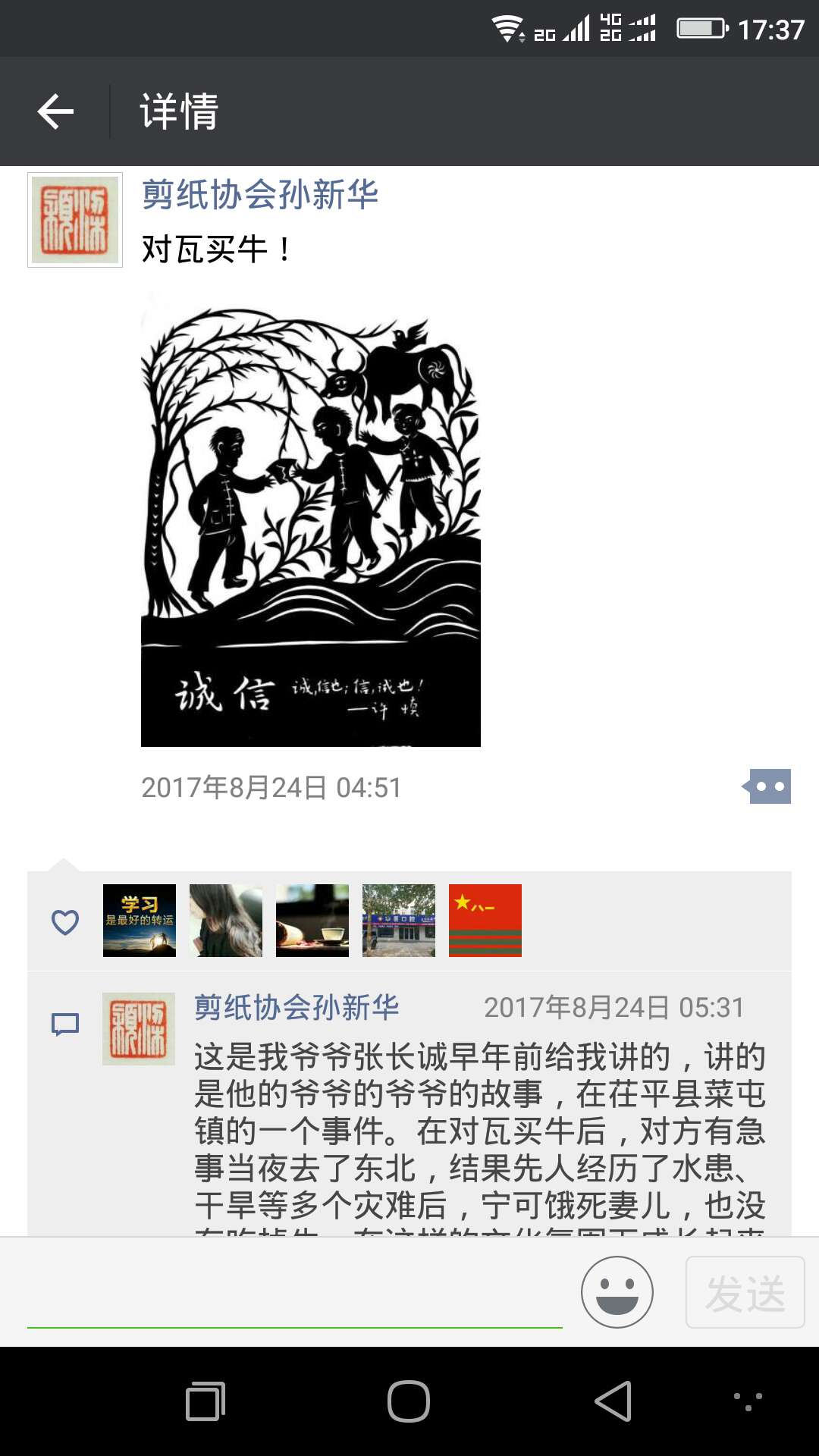
Task: Open the liker with storefront avatar
Action: pyautogui.click(x=399, y=921)
